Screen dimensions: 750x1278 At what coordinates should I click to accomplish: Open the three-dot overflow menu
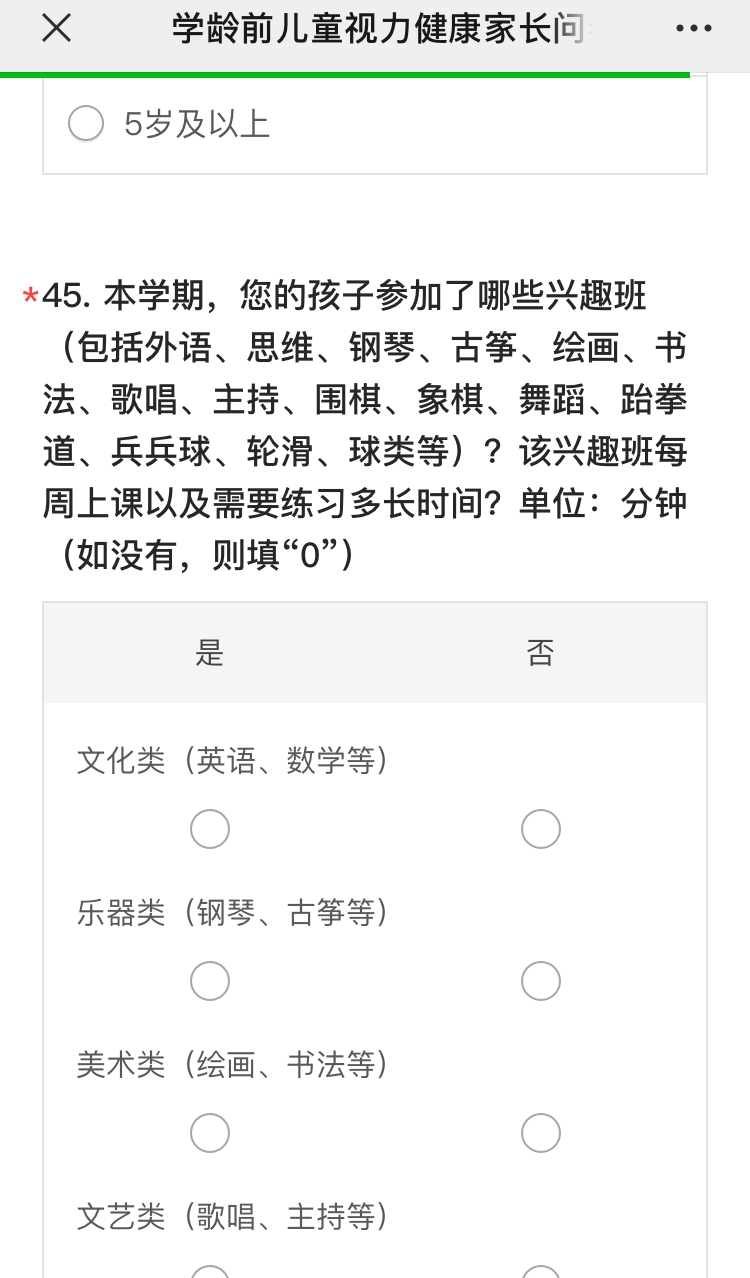coord(694,28)
